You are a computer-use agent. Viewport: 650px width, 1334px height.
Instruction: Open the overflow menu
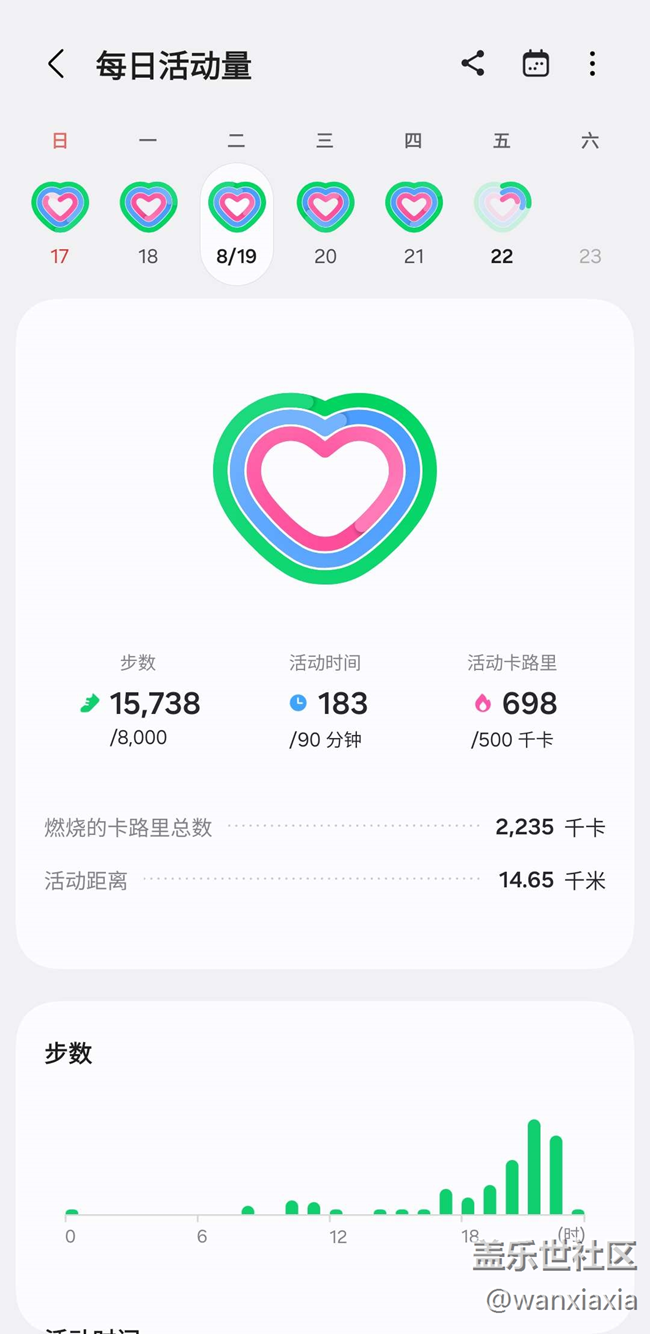[592, 64]
